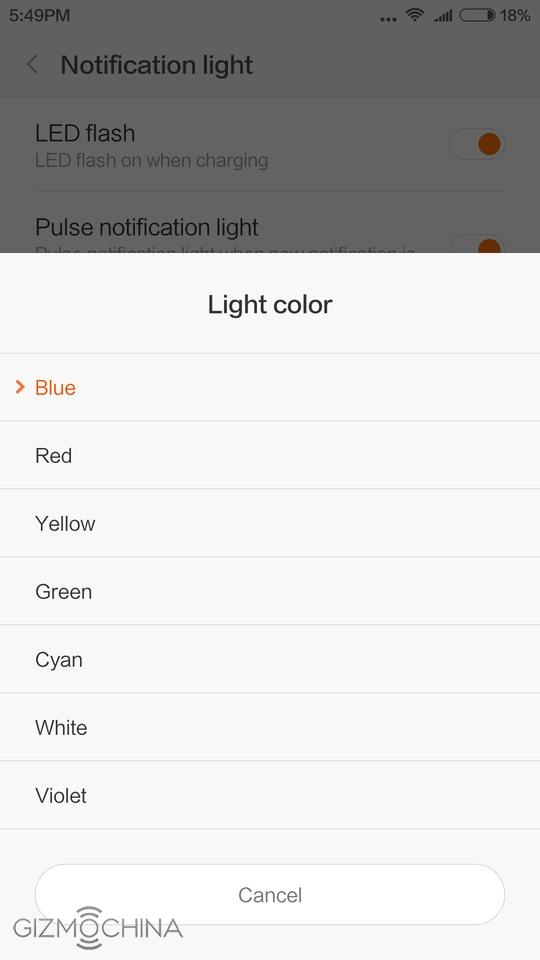The height and width of the screenshot is (960, 540).
Task: Set light color to Green
Action: pyautogui.click(x=270, y=591)
